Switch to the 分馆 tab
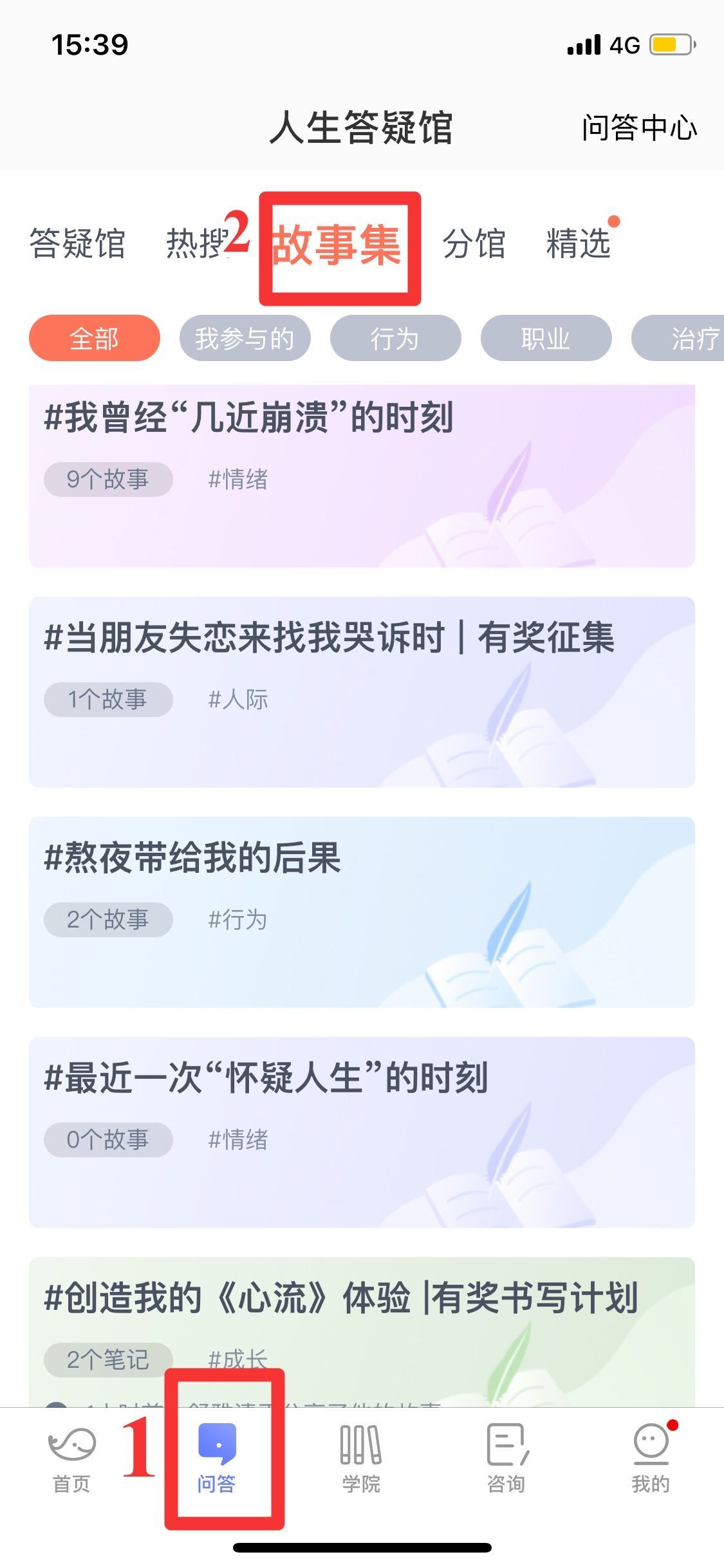The image size is (724, 1568). point(474,243)
